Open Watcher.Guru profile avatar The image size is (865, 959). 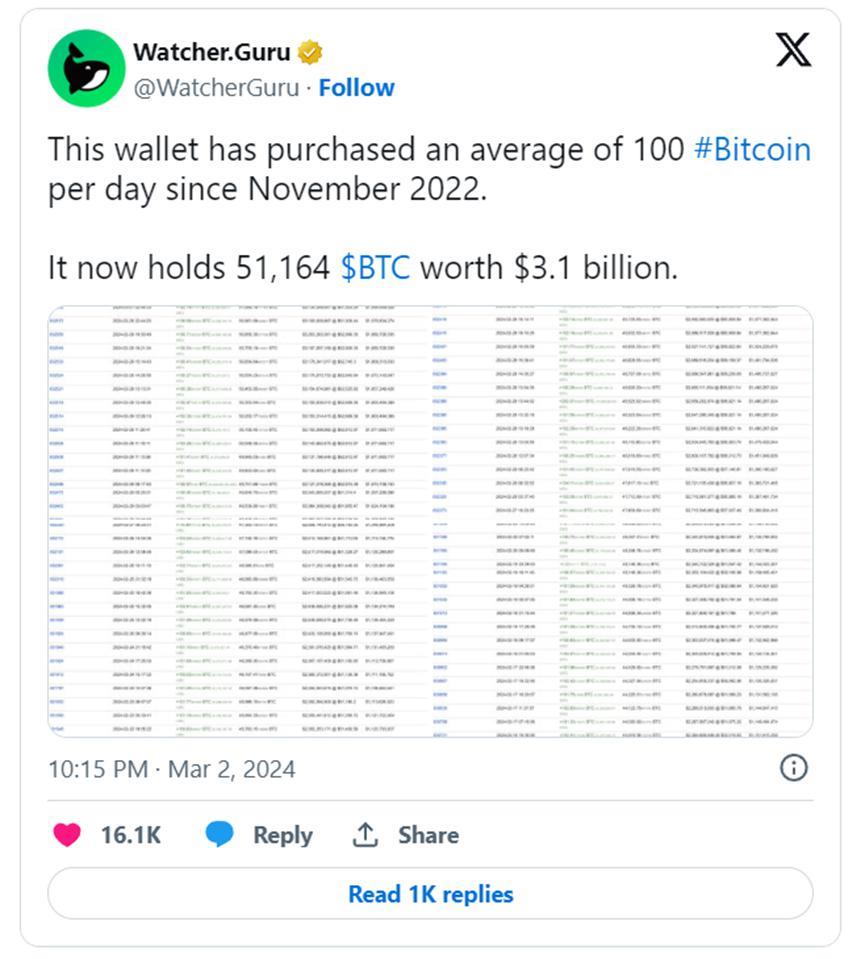point(87,67)
